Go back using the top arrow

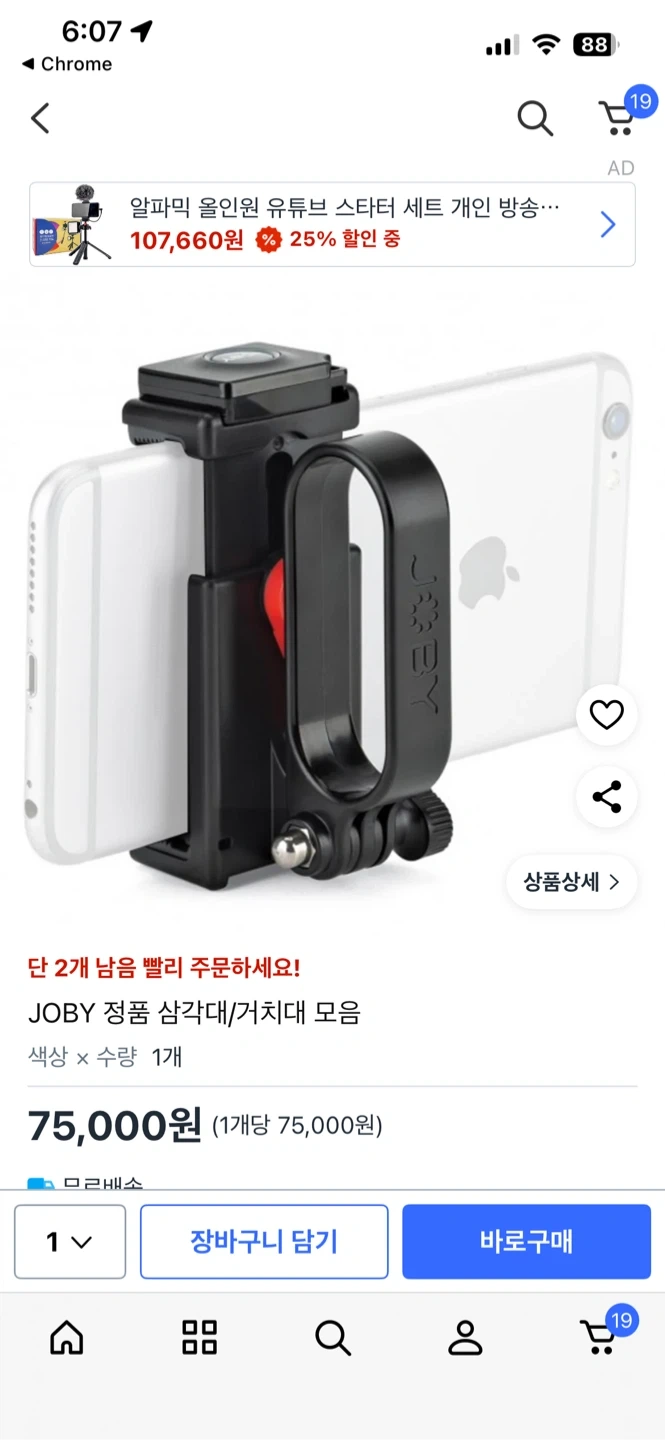40,118
